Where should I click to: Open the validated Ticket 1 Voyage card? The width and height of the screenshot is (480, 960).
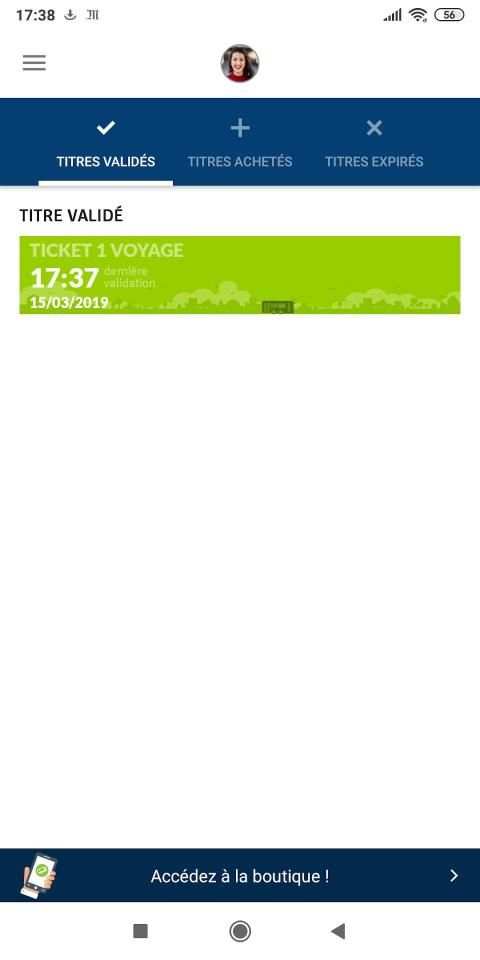pos(239,275)
